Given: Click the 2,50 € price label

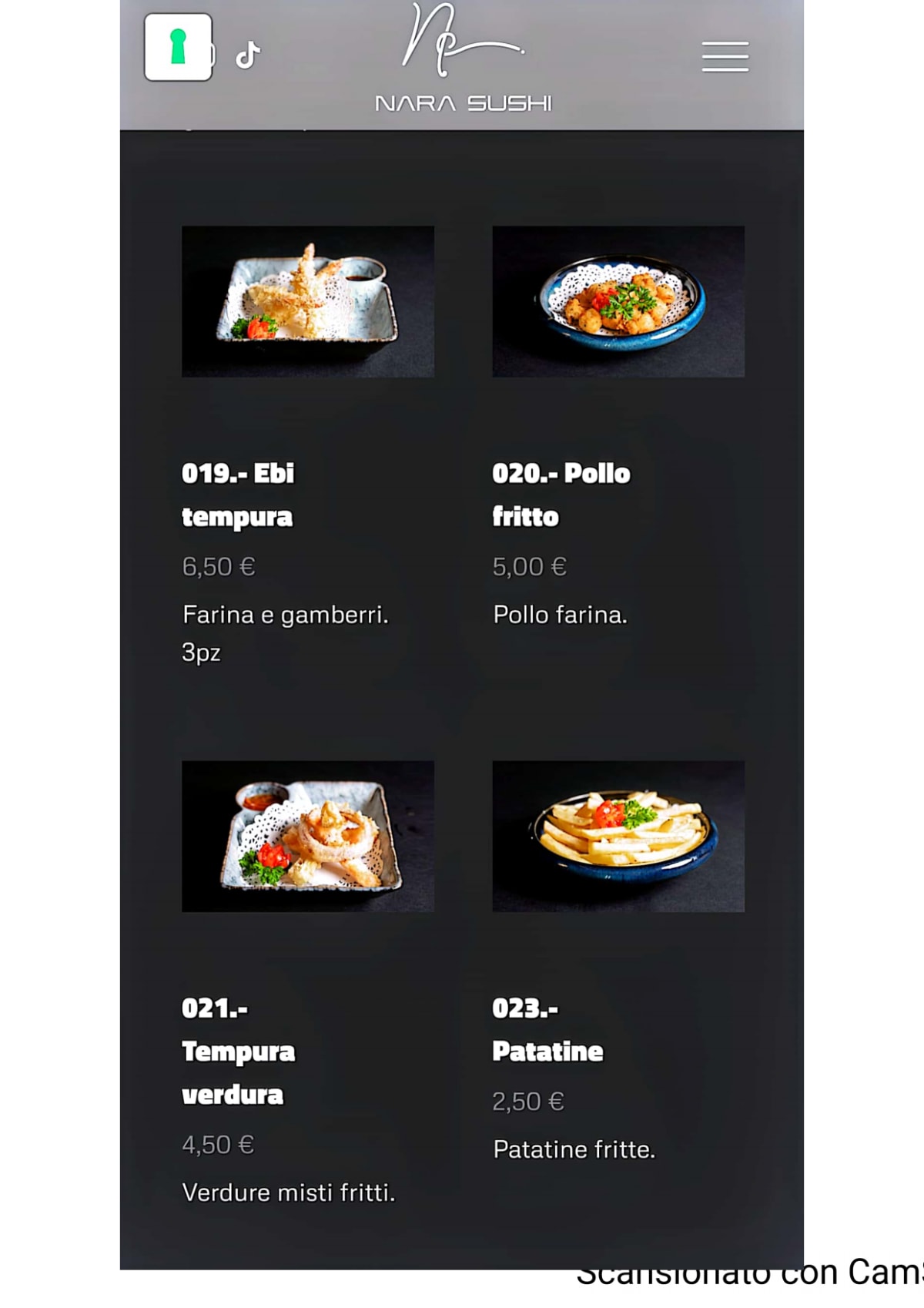Looking at the screenshot, I should click(x=530, y=1101).
